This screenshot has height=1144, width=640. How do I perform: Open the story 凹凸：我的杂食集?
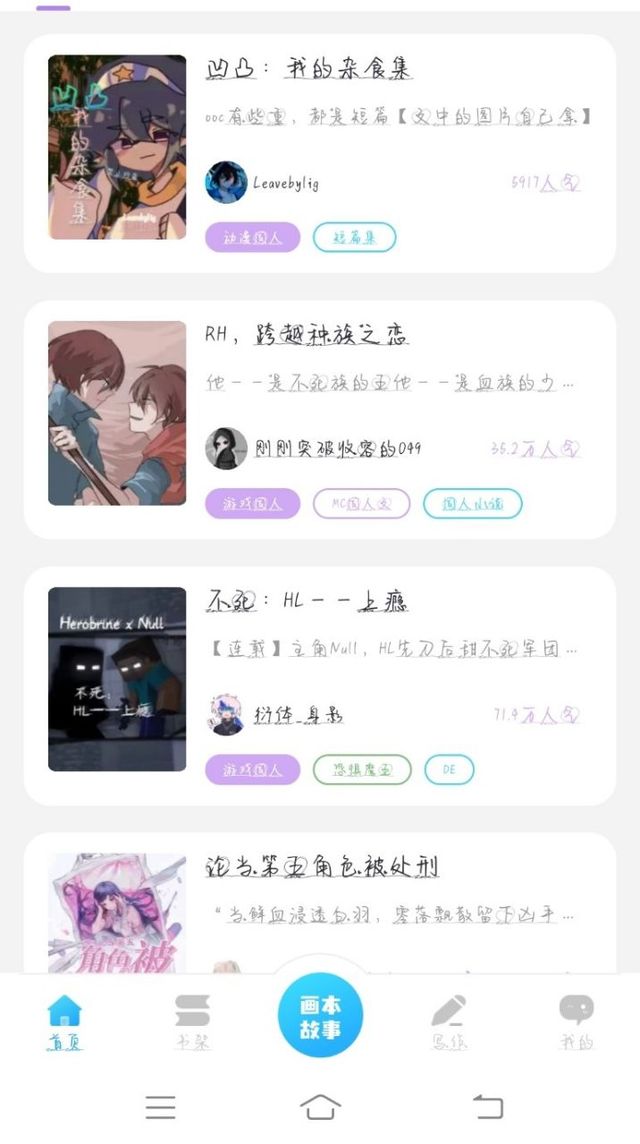[320, 153]
